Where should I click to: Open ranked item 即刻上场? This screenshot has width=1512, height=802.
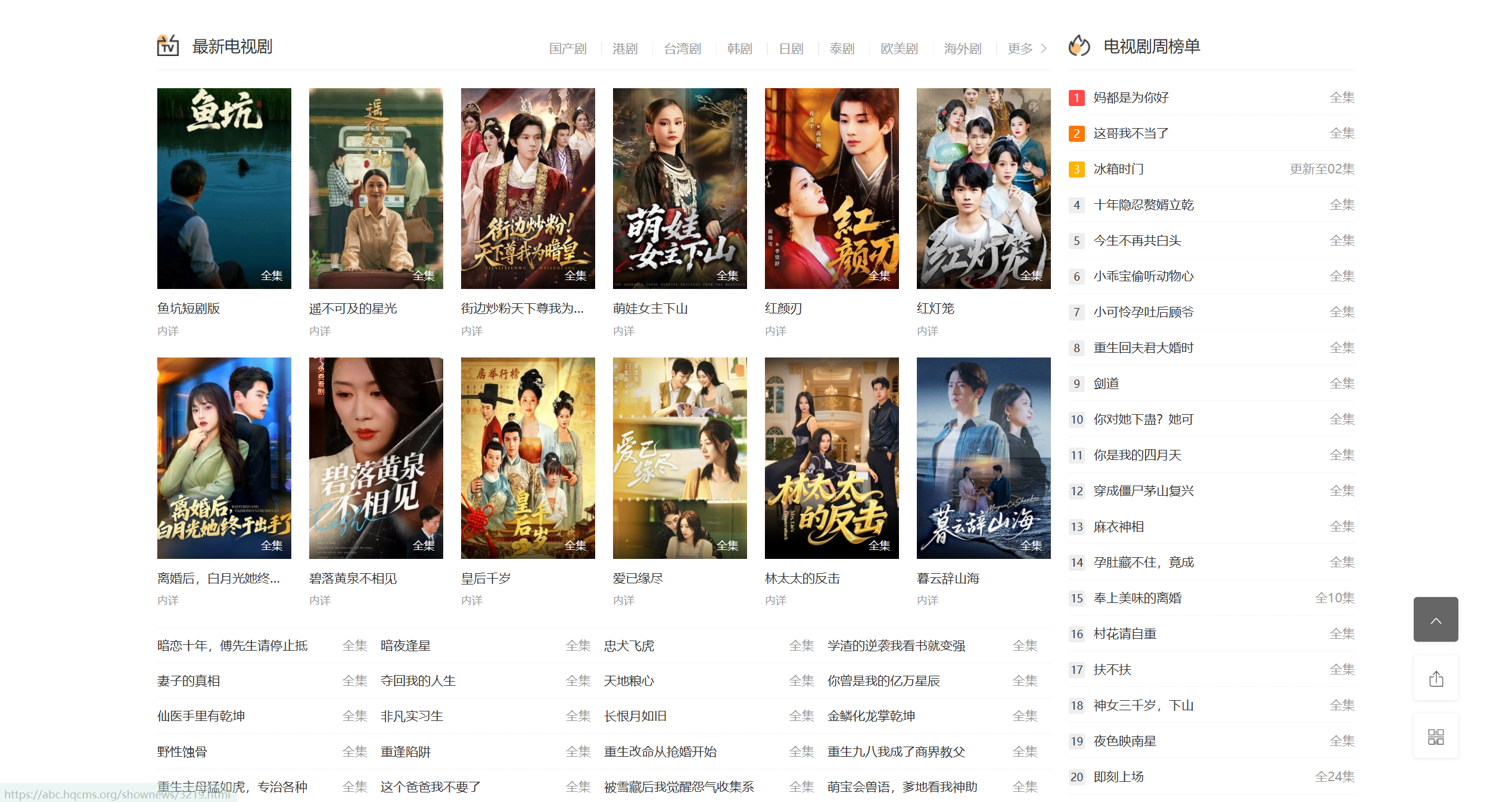pyautogui.click(x=1118, y=777)
